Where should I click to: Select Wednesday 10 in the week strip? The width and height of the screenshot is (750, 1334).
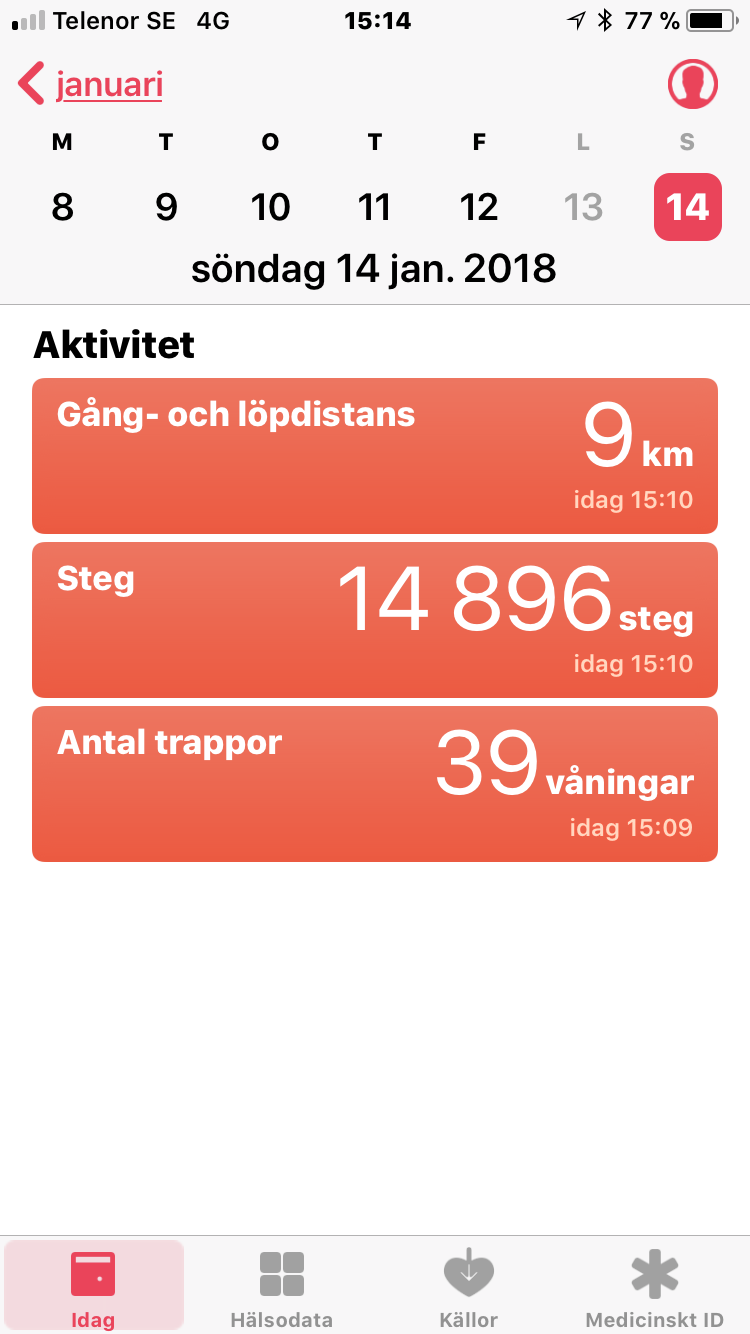pos(270,207)
